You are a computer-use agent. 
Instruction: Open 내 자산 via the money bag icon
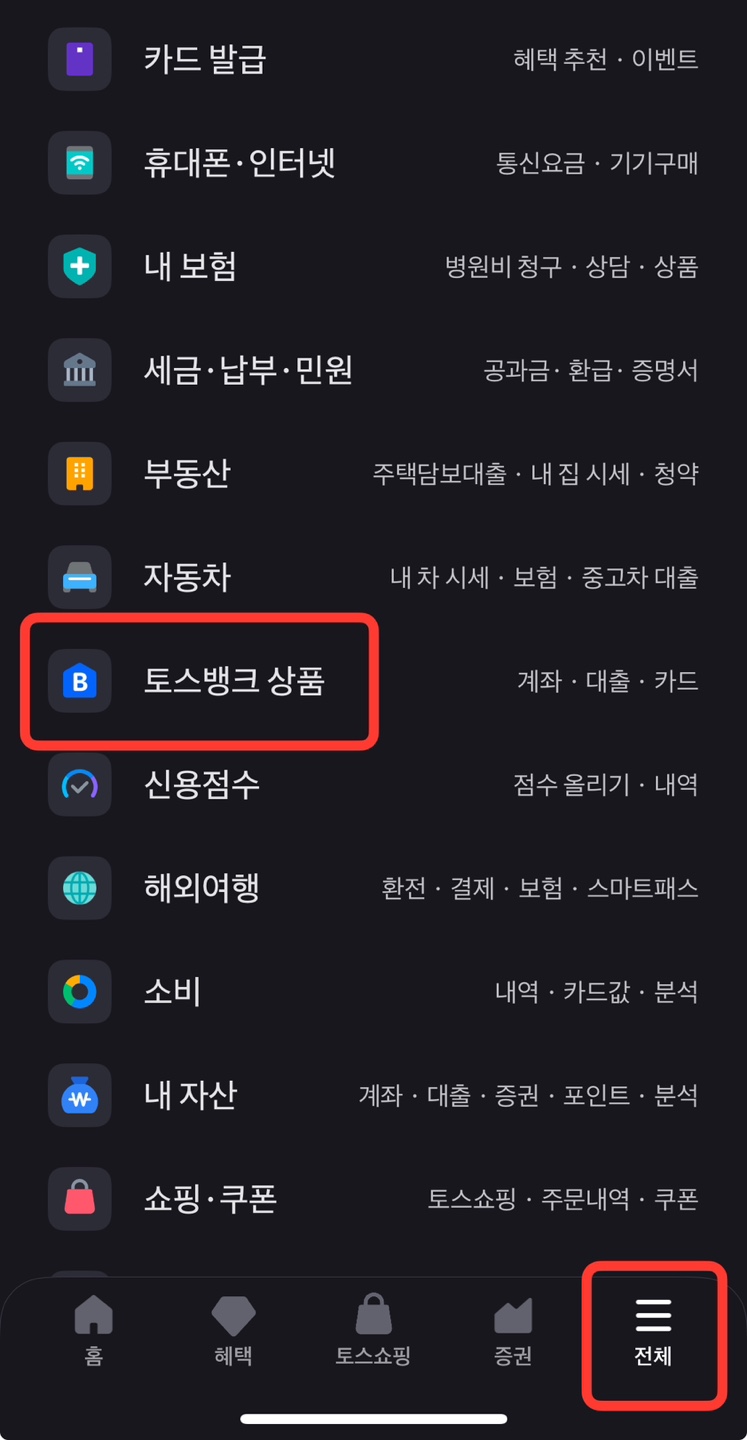coord(79,1096)
